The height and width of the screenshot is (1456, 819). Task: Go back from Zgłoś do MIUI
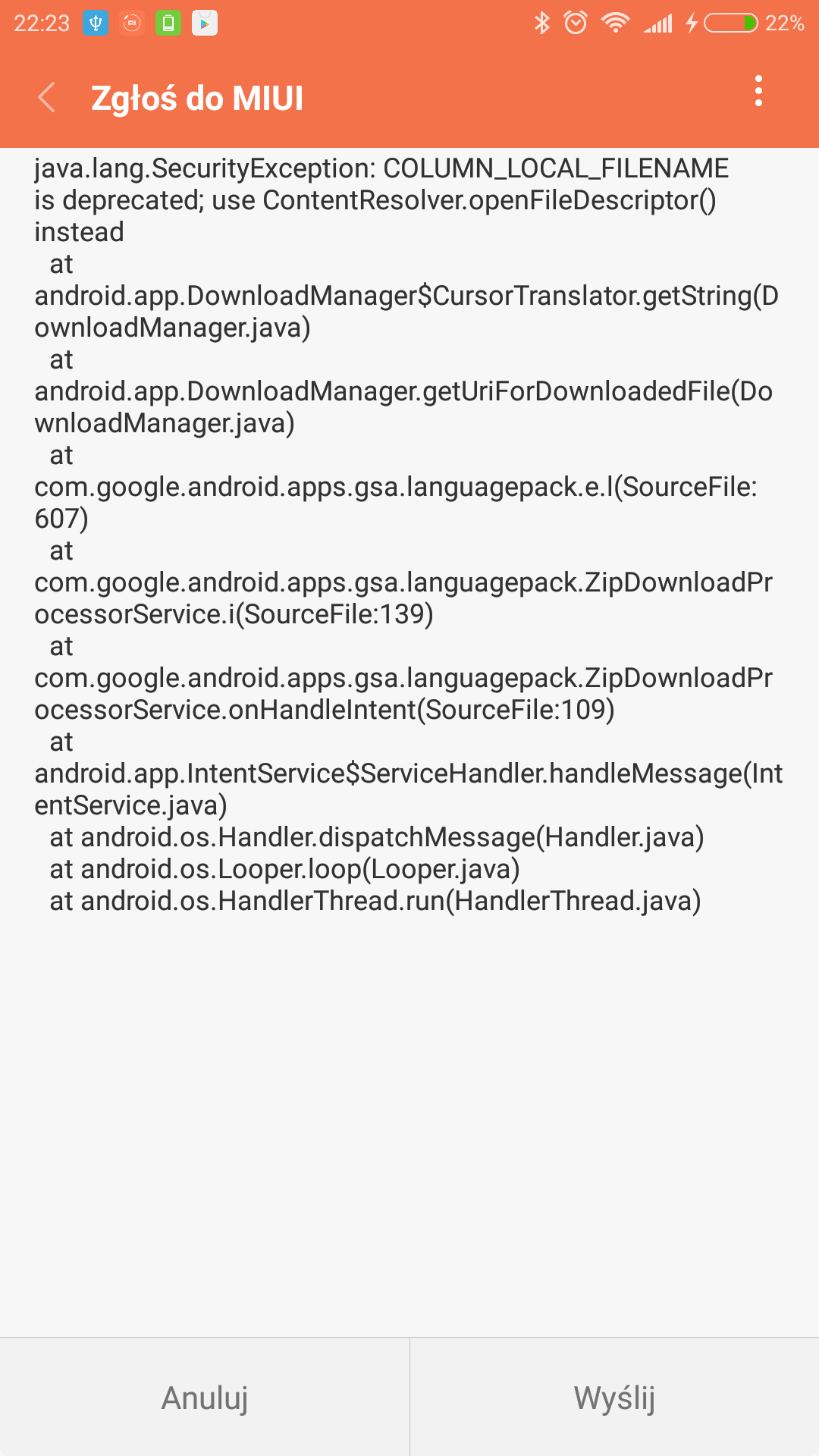tap(47, 98)
